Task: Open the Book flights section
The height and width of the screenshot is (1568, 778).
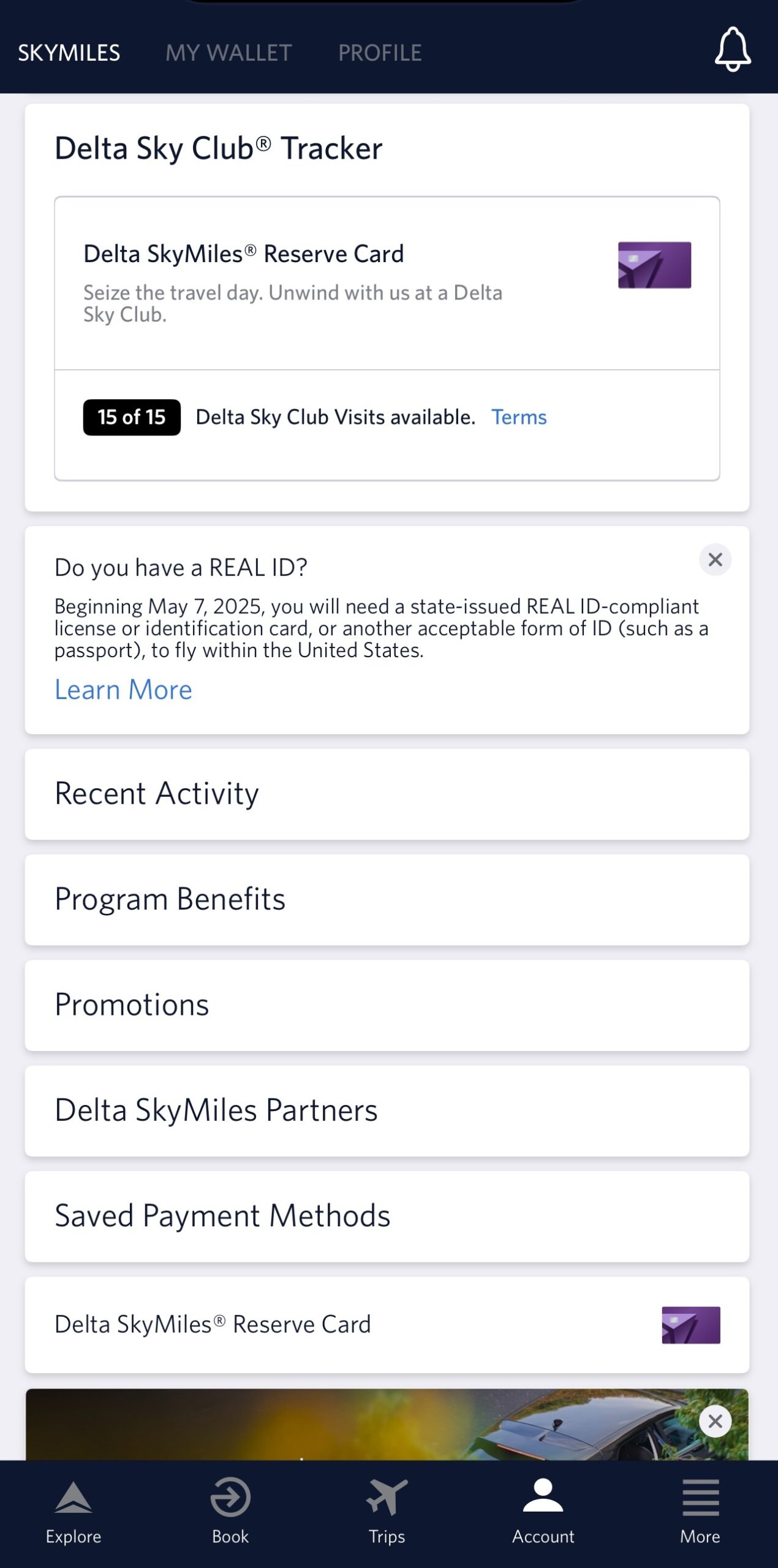Action: click(x=230, y=1513)
